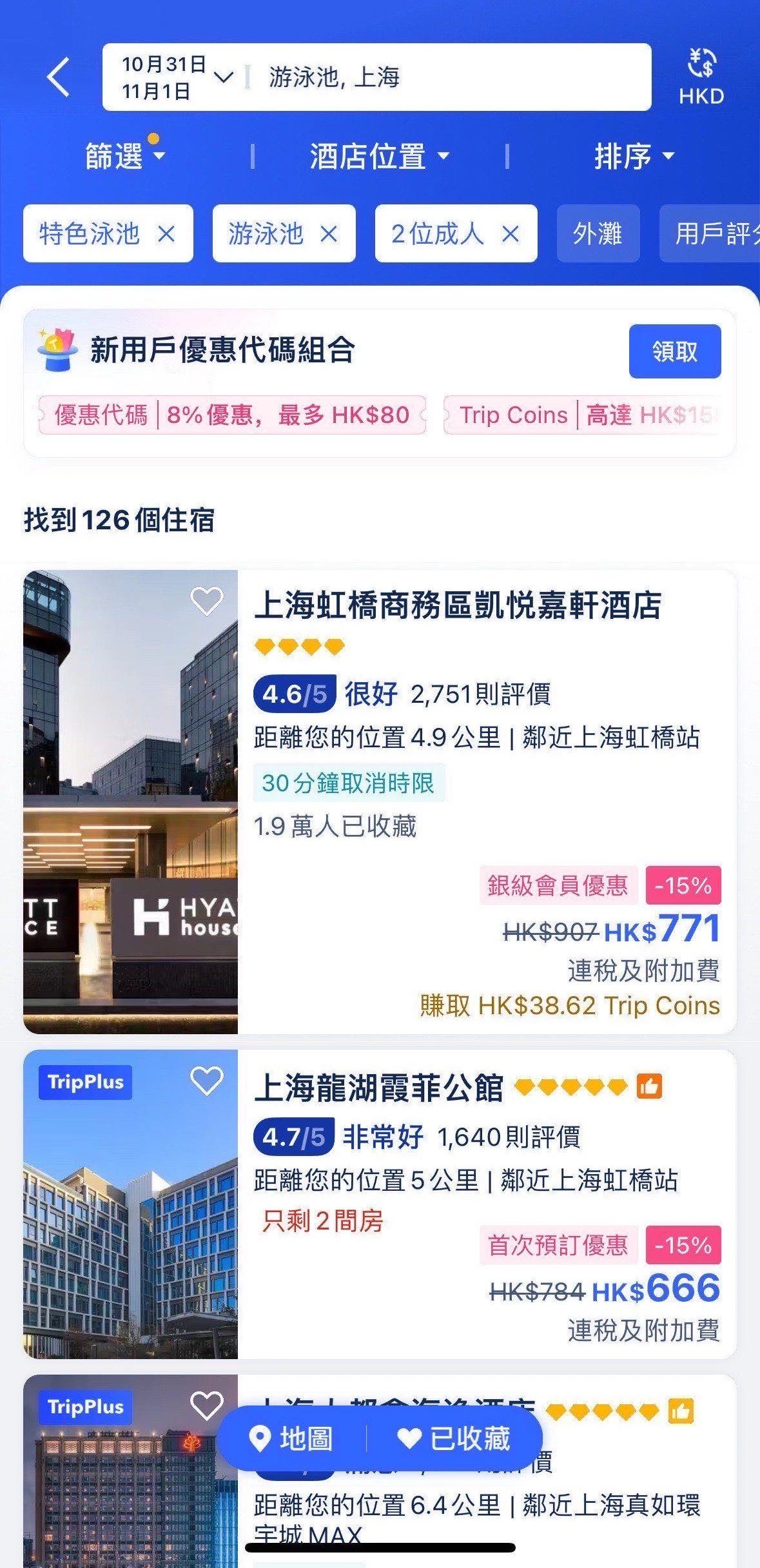The width and height of the screenshot is (760, 1568).
Task: Show hotels on the 地圖 map
Action: [x=291, y=1438]
